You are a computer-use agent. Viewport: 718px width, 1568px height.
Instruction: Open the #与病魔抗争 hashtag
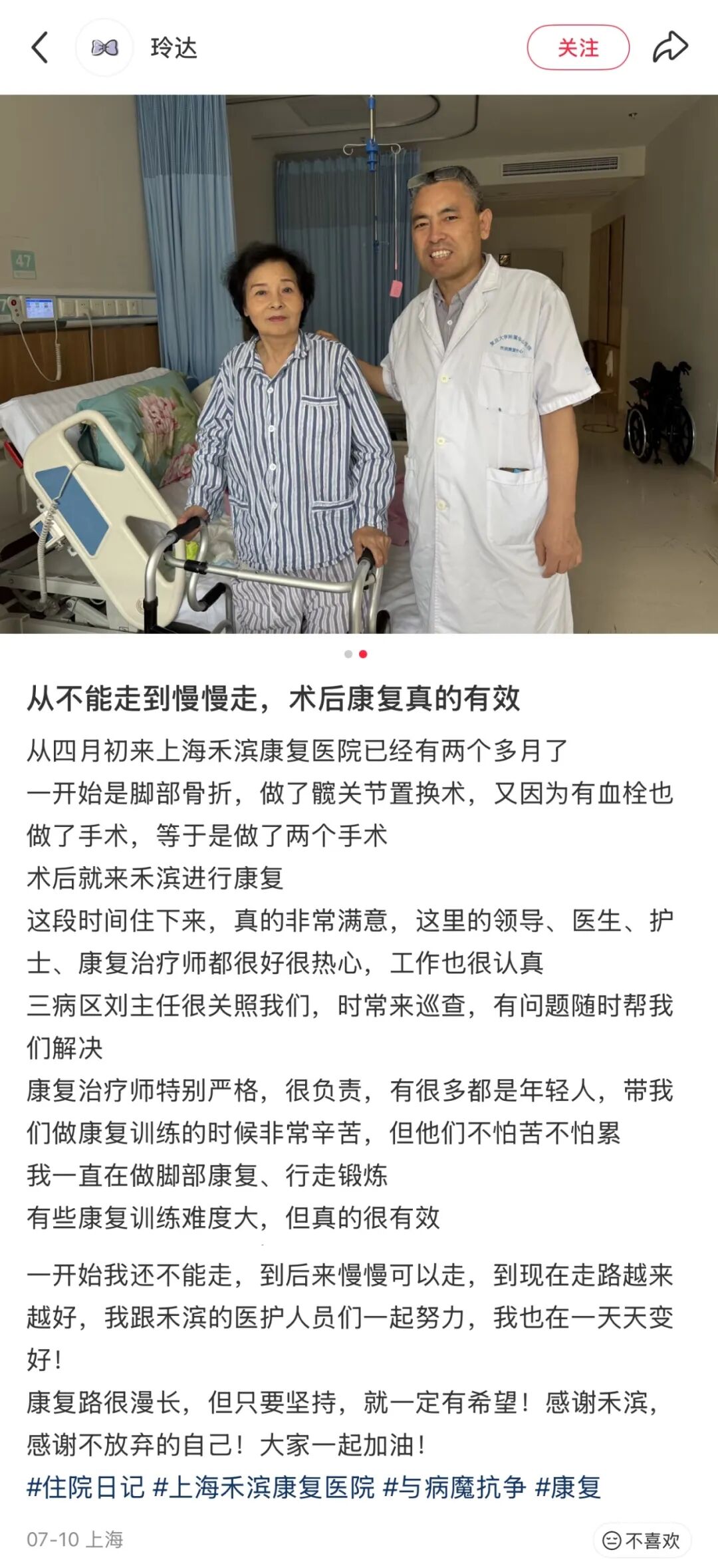click(455, 1488)
